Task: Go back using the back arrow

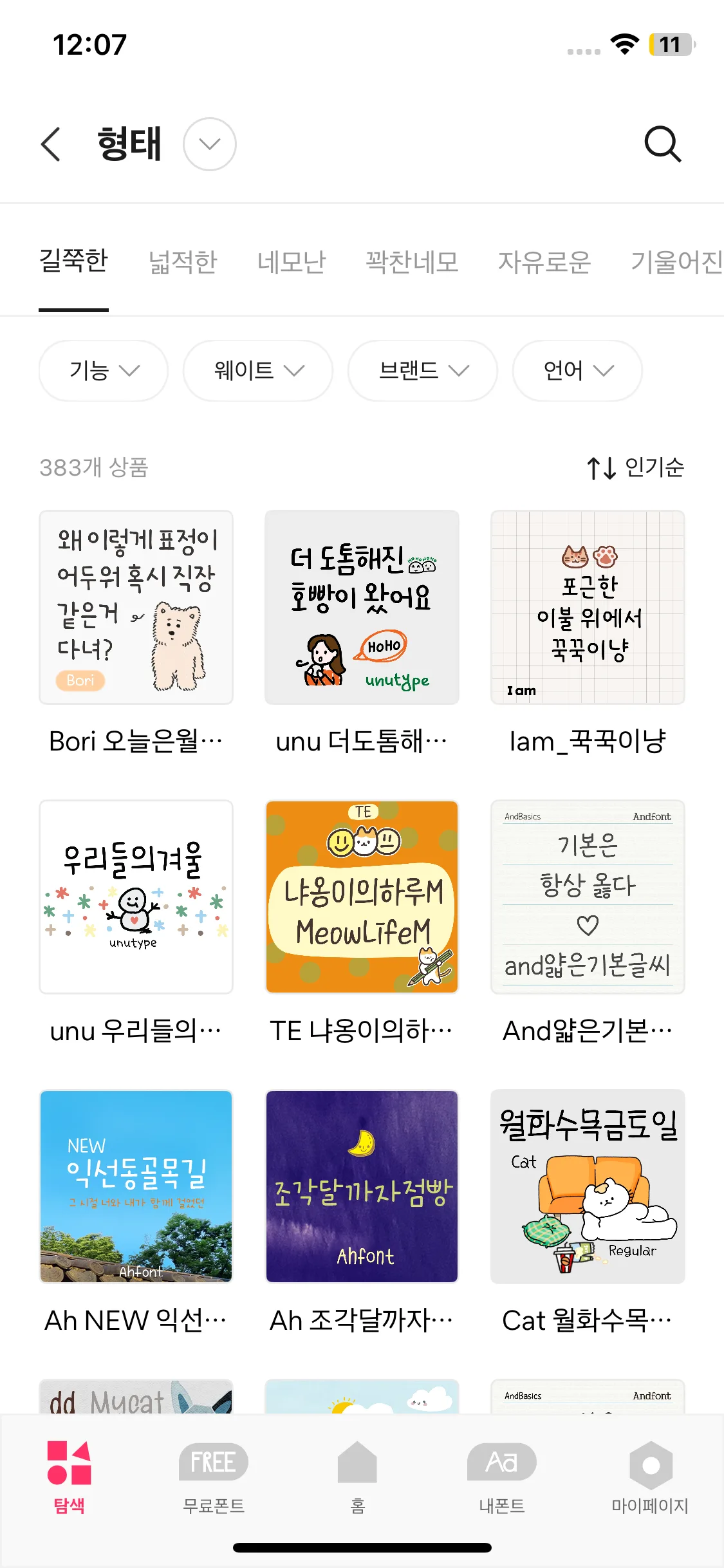Action: coord(51,144)
